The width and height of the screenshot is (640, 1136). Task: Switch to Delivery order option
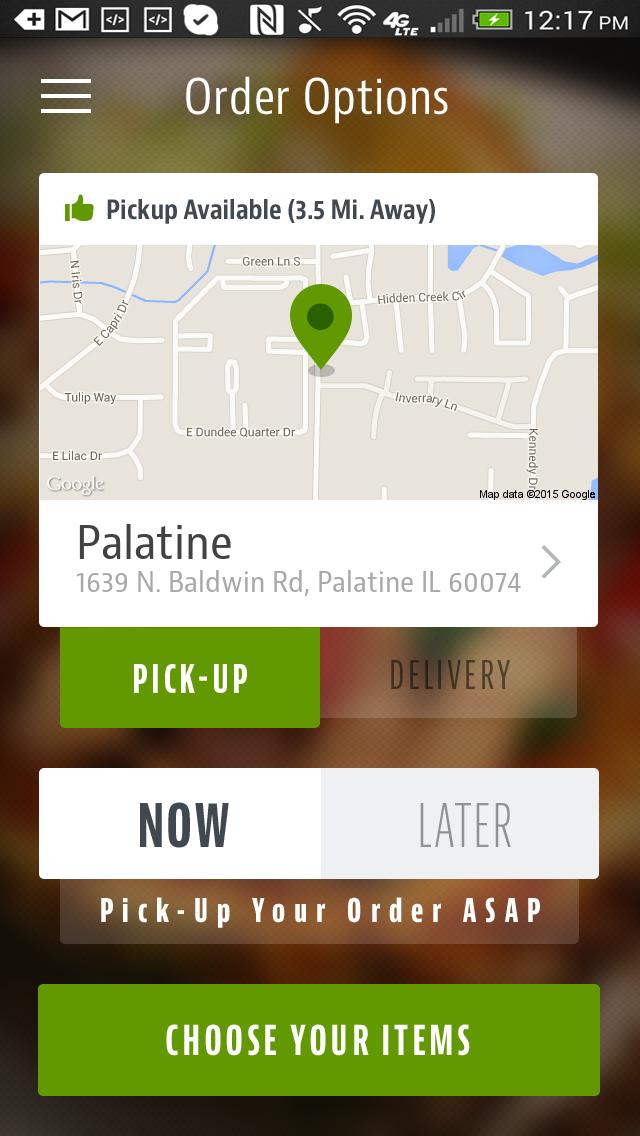coord(449,675)
